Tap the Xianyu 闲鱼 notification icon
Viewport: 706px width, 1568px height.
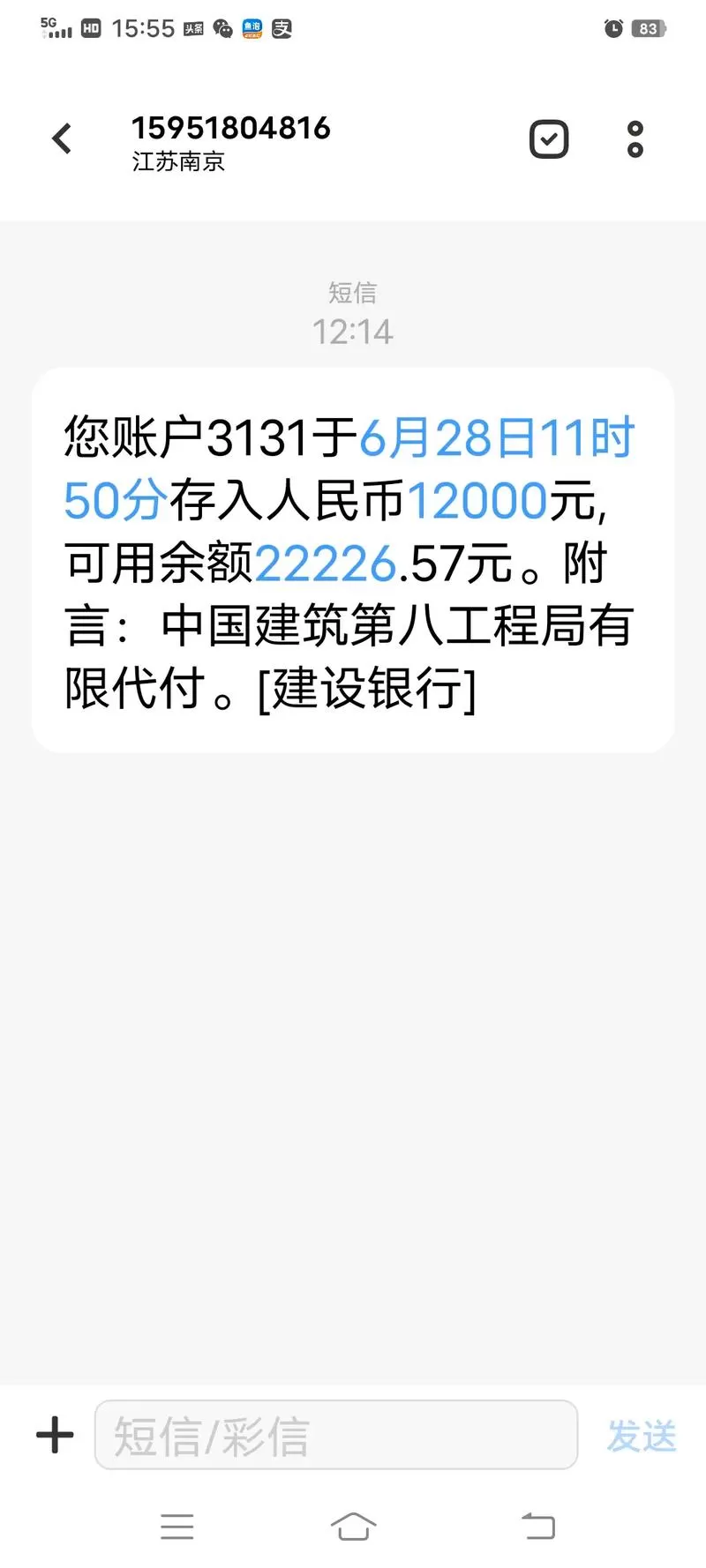[x=252, y=28]
